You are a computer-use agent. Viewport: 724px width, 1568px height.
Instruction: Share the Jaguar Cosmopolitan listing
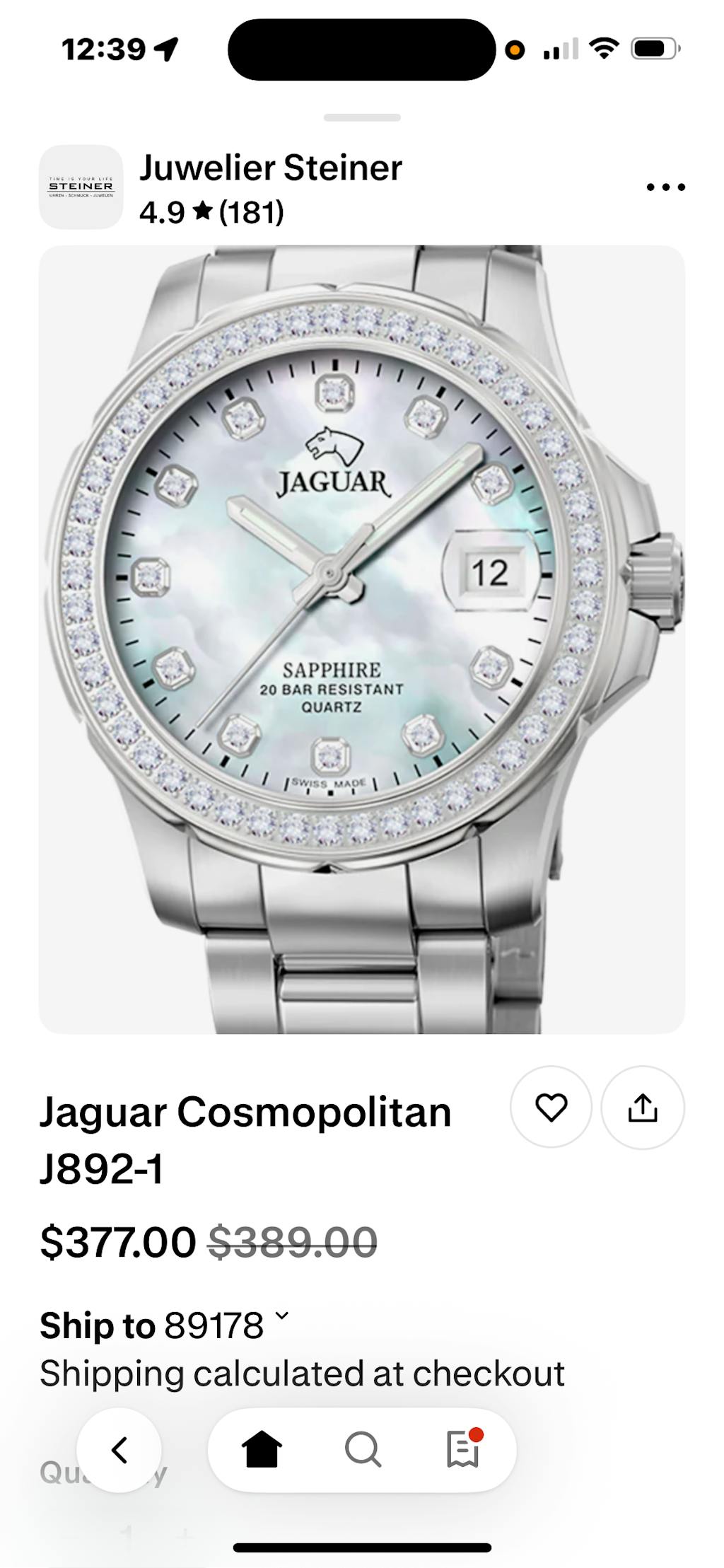coord(642,1108)
